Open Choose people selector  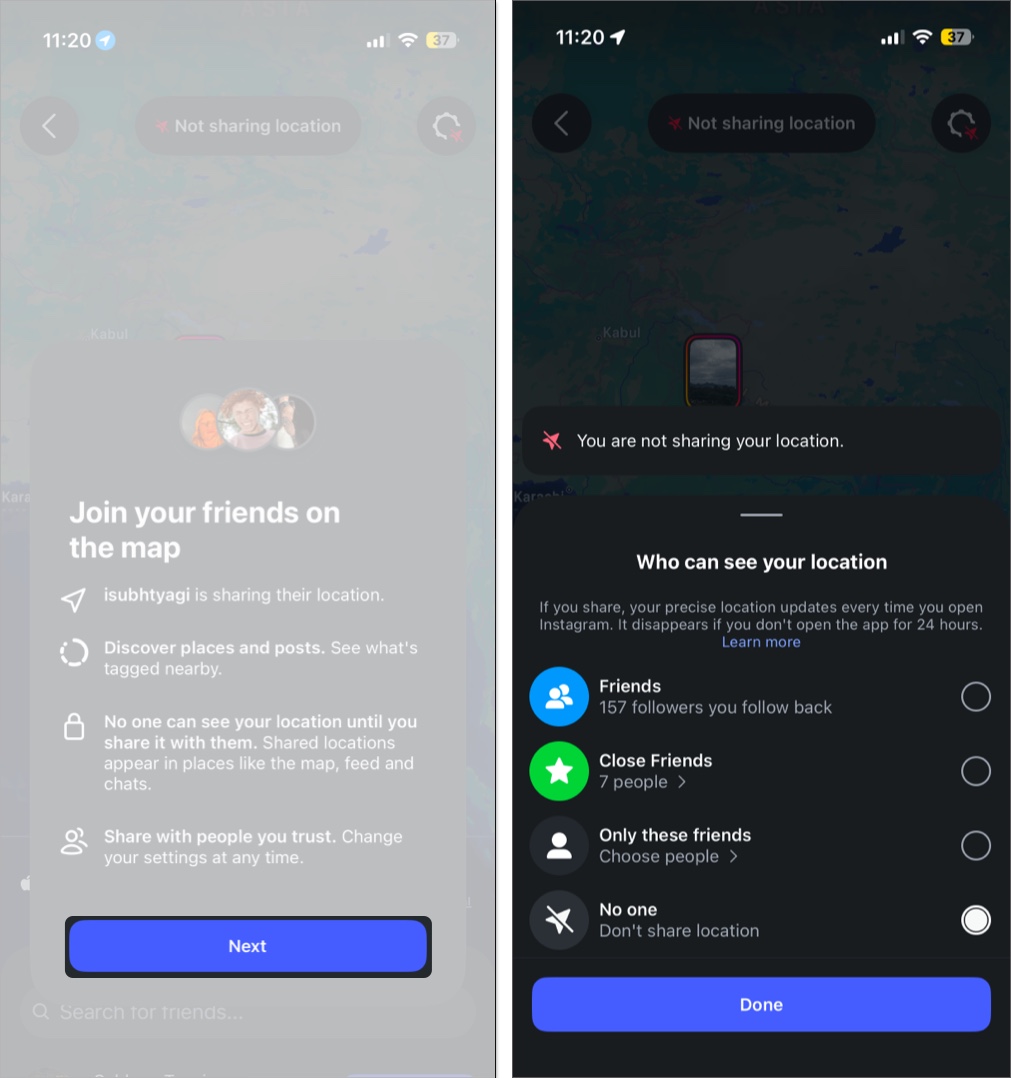tap(668, 856)
